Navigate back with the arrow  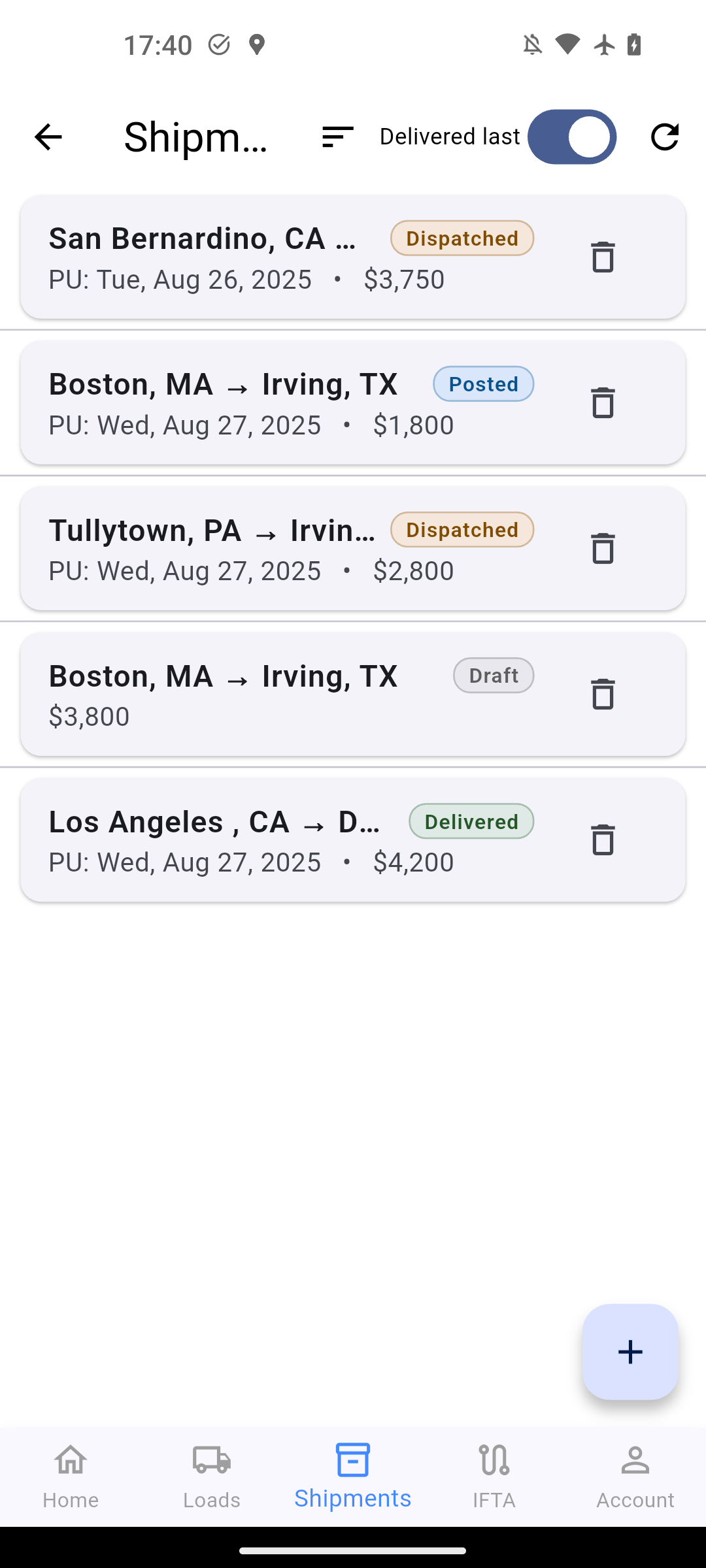47,137
